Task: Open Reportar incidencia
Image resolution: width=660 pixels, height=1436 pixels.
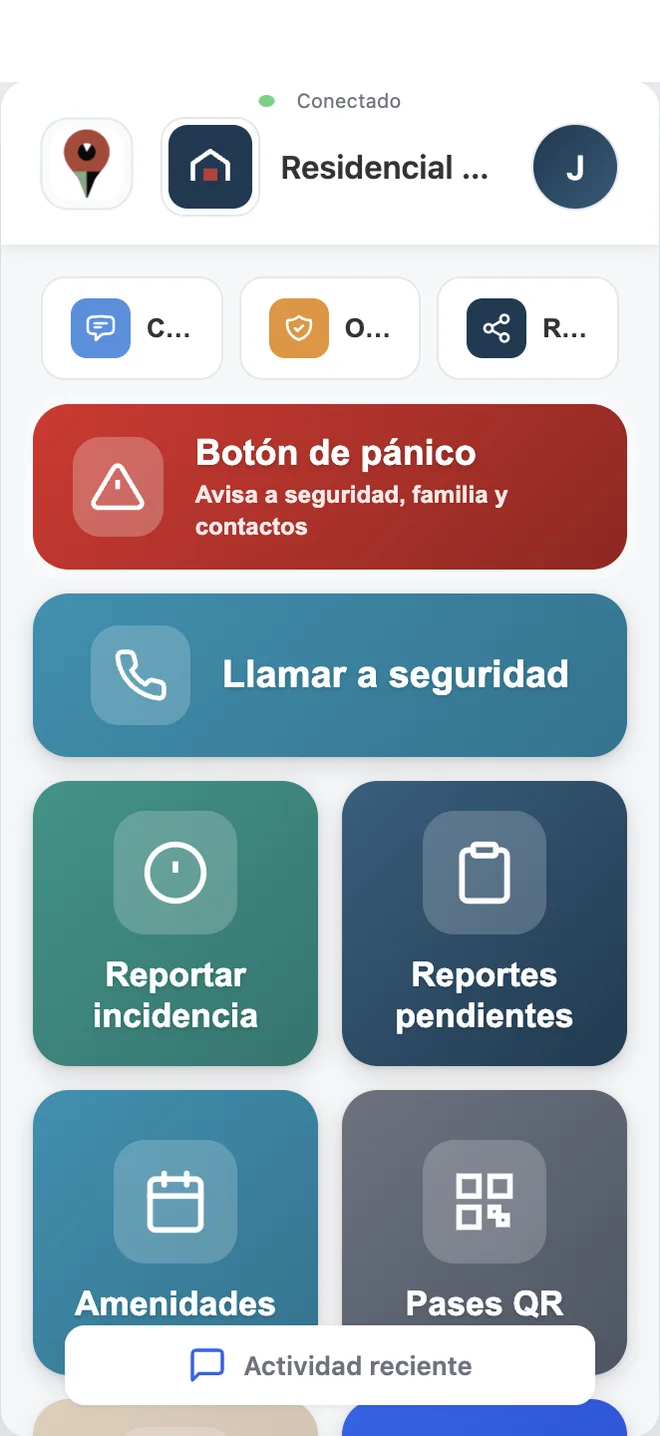Action: (x=175, y=923)
